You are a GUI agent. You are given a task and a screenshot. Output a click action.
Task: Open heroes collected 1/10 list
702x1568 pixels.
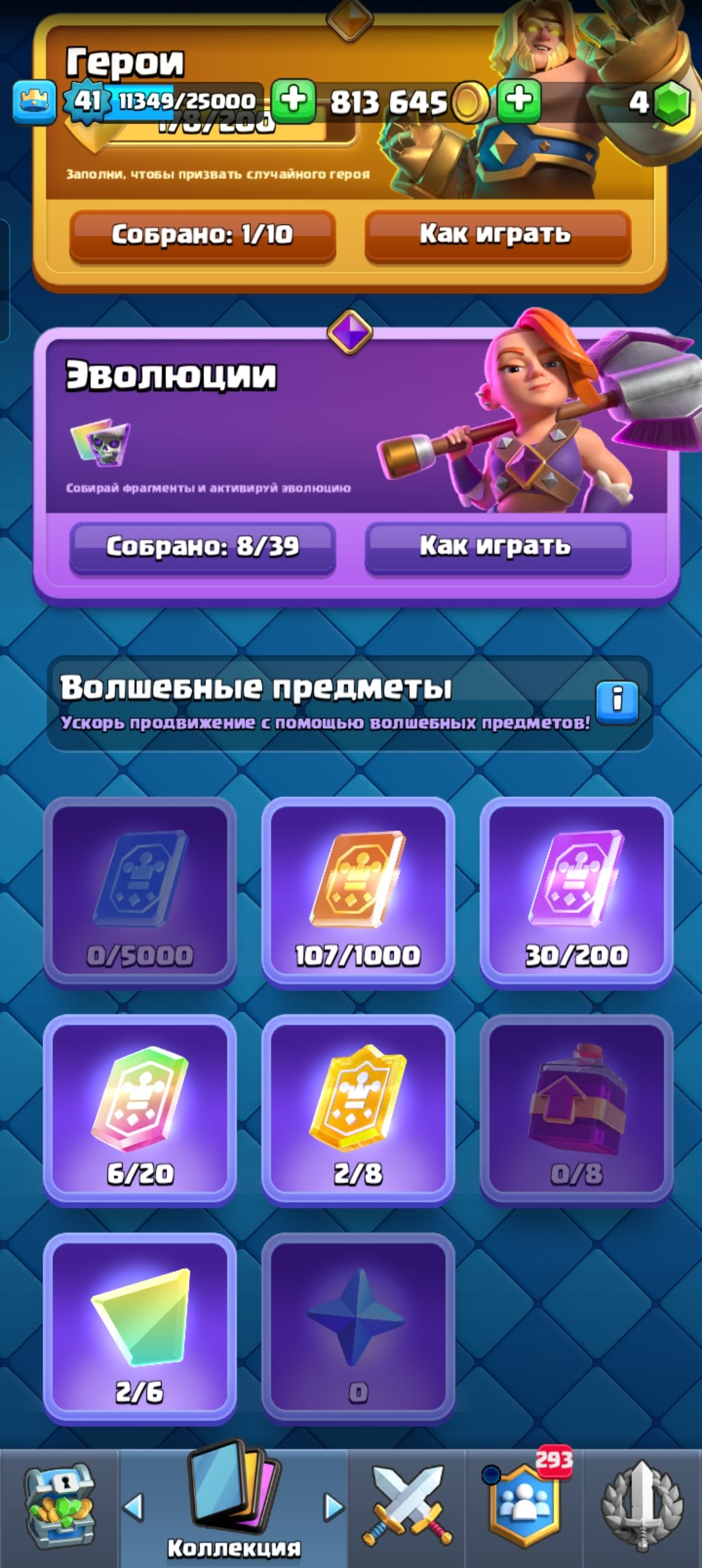click(x=202, y=235)
